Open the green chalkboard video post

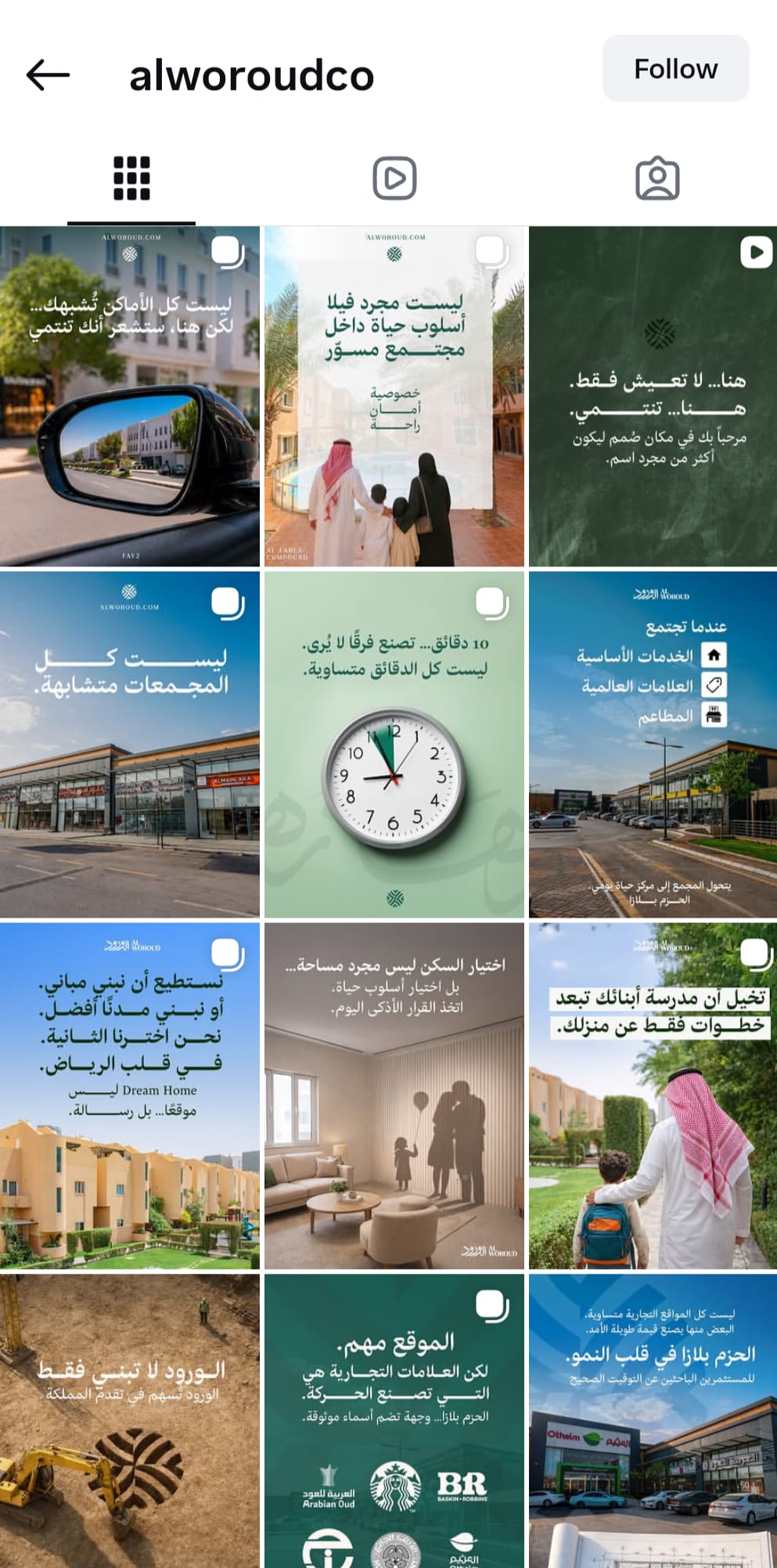pyautogui.click(x=653, y=396)
